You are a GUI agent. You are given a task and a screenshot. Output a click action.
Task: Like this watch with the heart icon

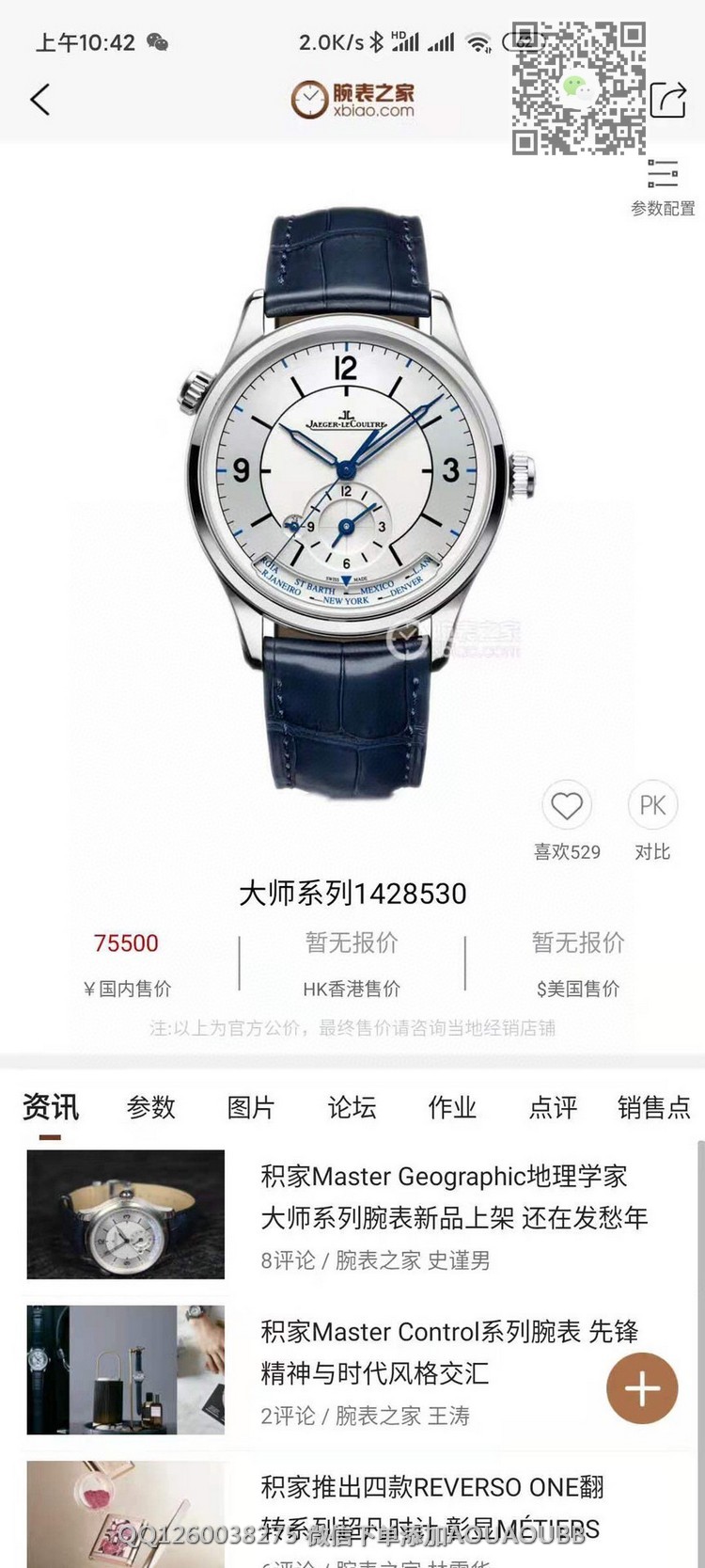[x=566, y=806]
